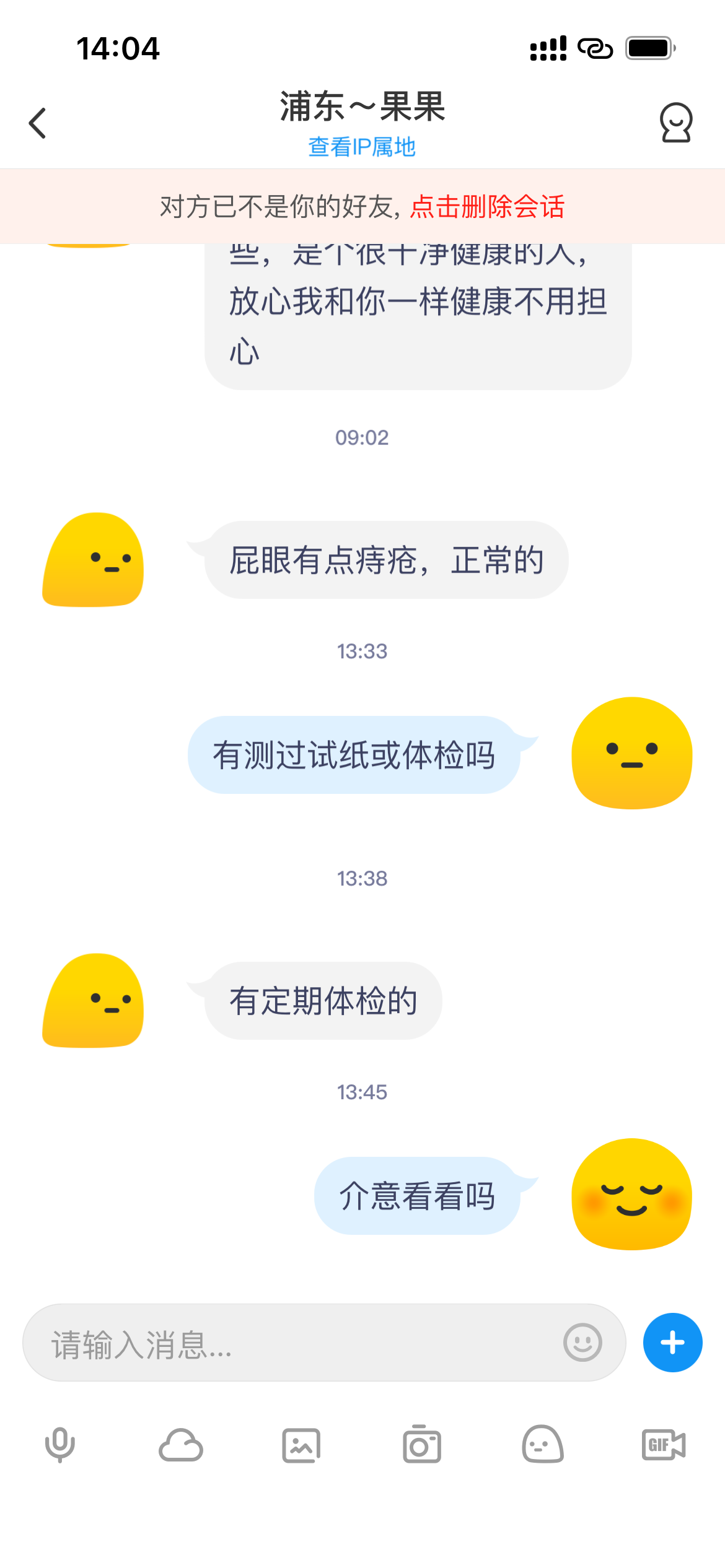
Task: Open the contact profile icon
Action: [x=675, y=123]
